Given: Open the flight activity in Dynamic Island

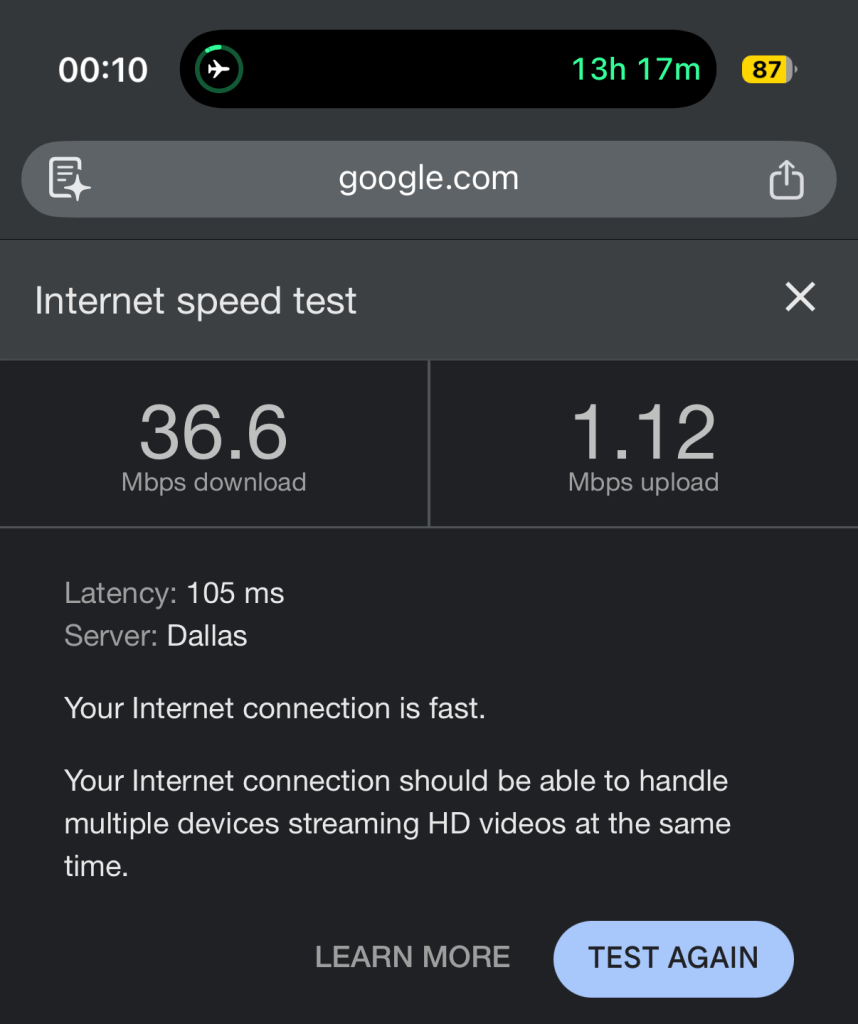Looking at the screenshot, I should 448,69.
